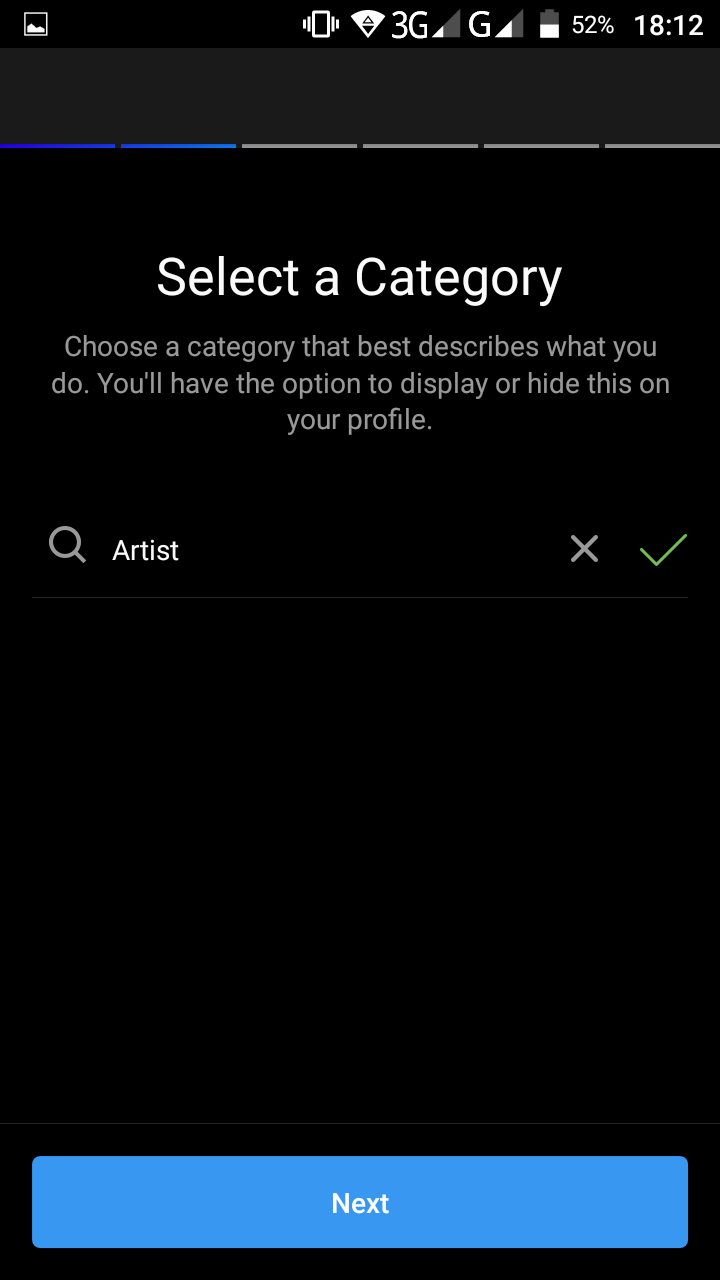Image resolution: width=720 pixels, height=1280 pixels.
Task: Clear the Artist category search text
Action: pyautogui.click(x=584, y=549)
